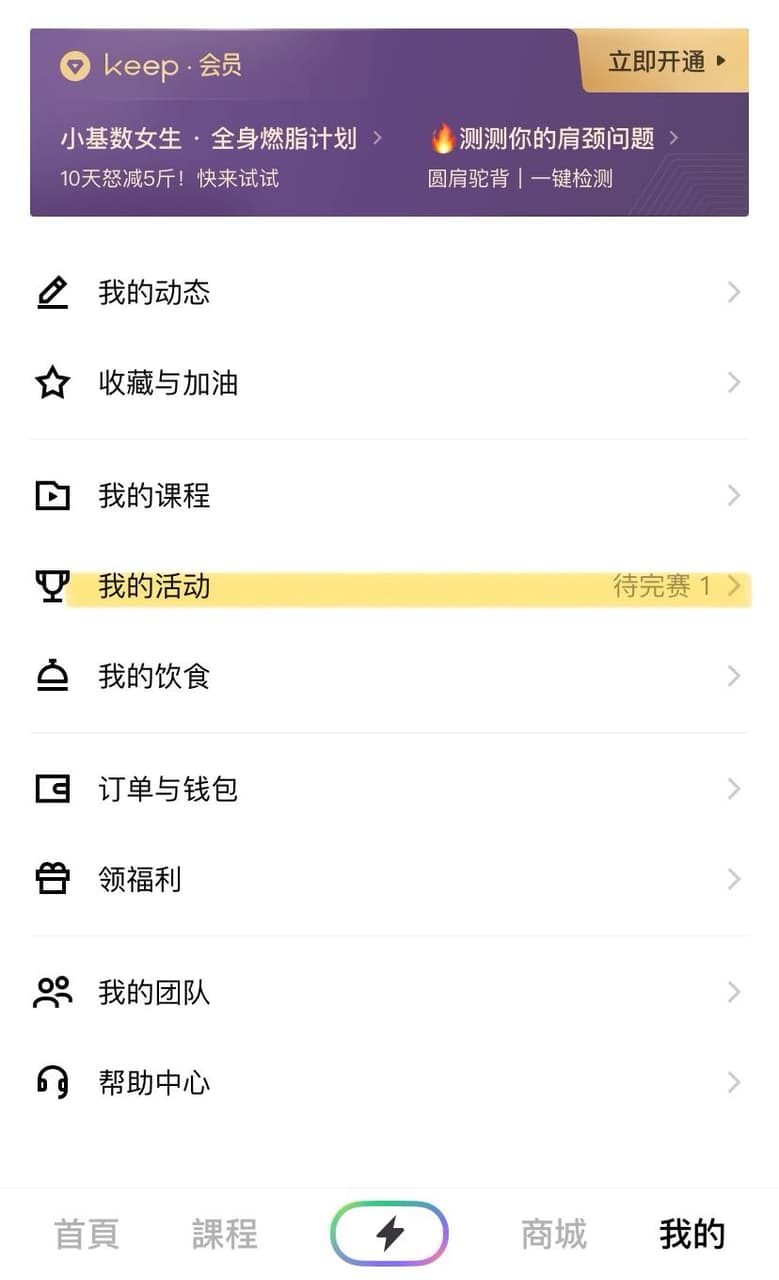Select the dish cover icon for 我的饮食
This screenshot has width=779, height=1280.
[53, 676]
